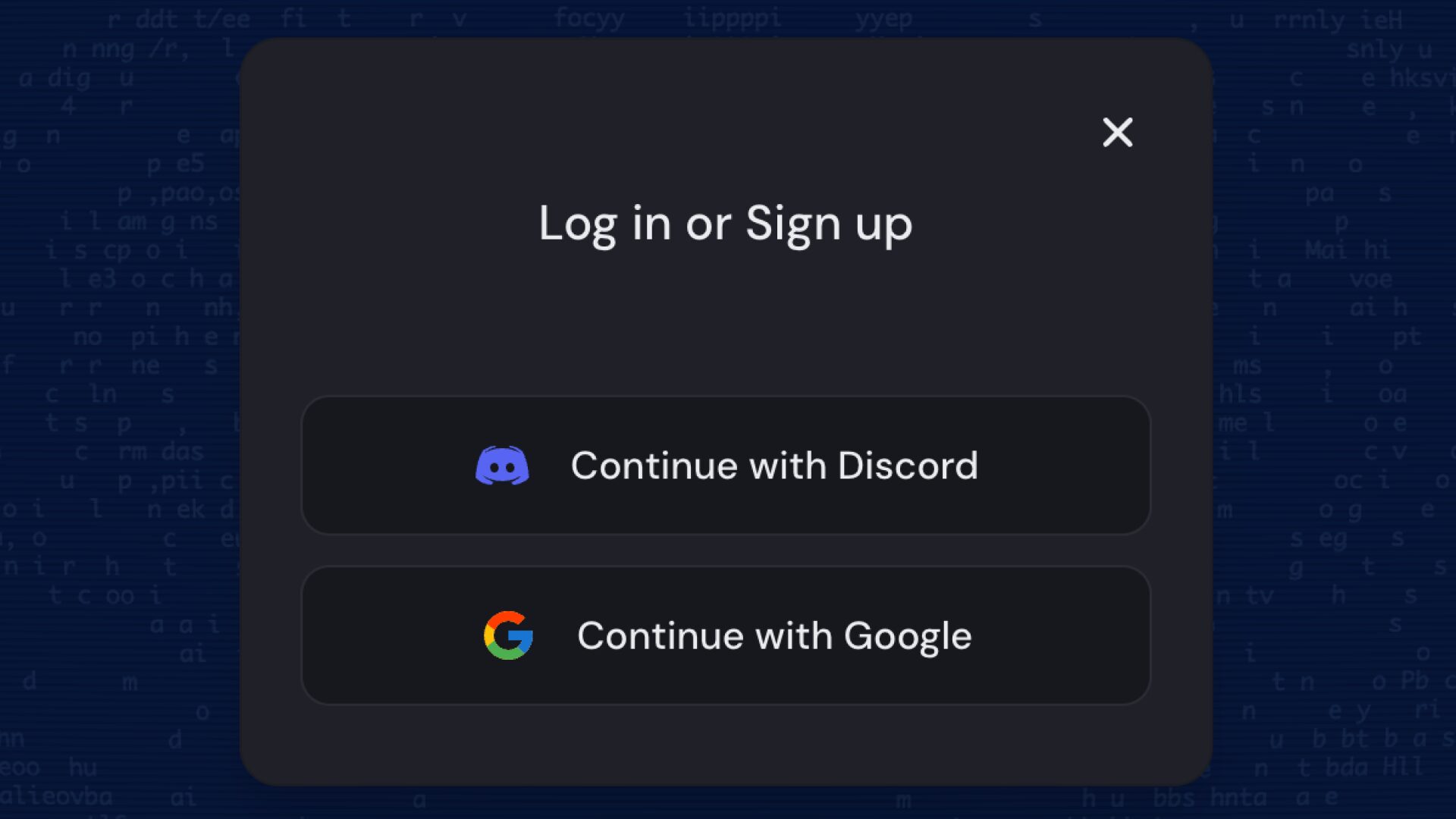Sign in using Google
The width and height of the screenshot is (1456, 819).
pyautogui.click(x=726, y=635)
